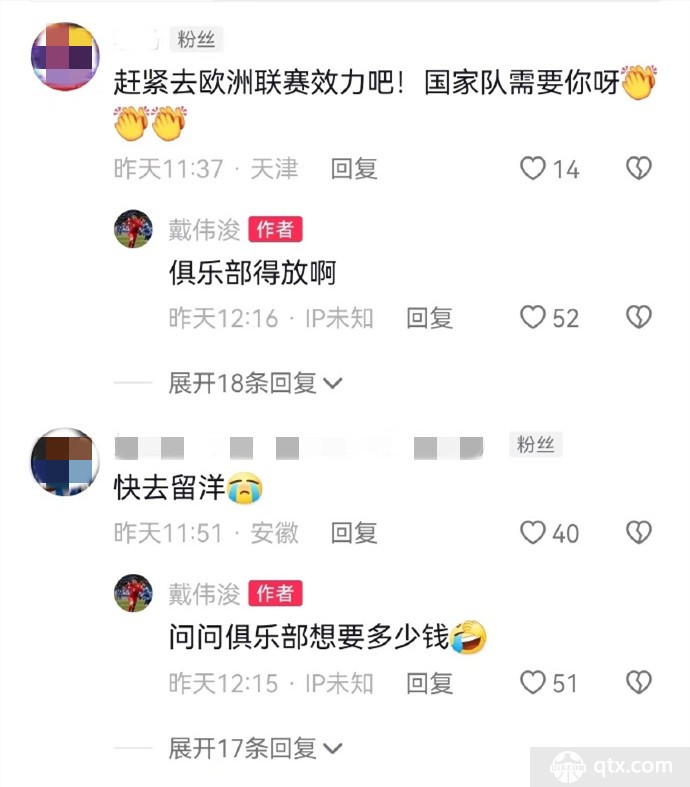Reply to the author's comment 俱乐部得放啊
Screen dimensions: 690x787
pyautogui.click(x=429, y=318)
